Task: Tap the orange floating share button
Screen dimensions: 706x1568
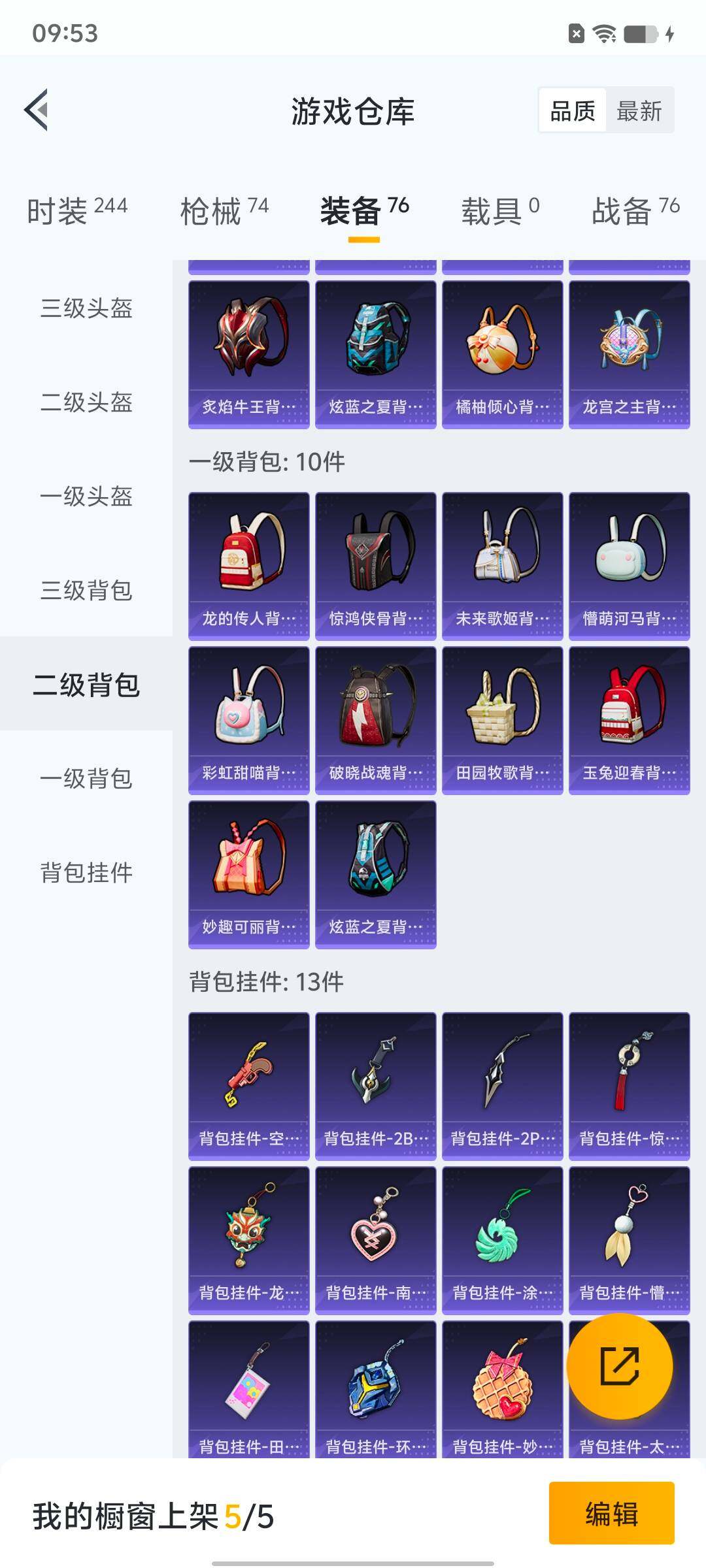Action: point(619,1366)
